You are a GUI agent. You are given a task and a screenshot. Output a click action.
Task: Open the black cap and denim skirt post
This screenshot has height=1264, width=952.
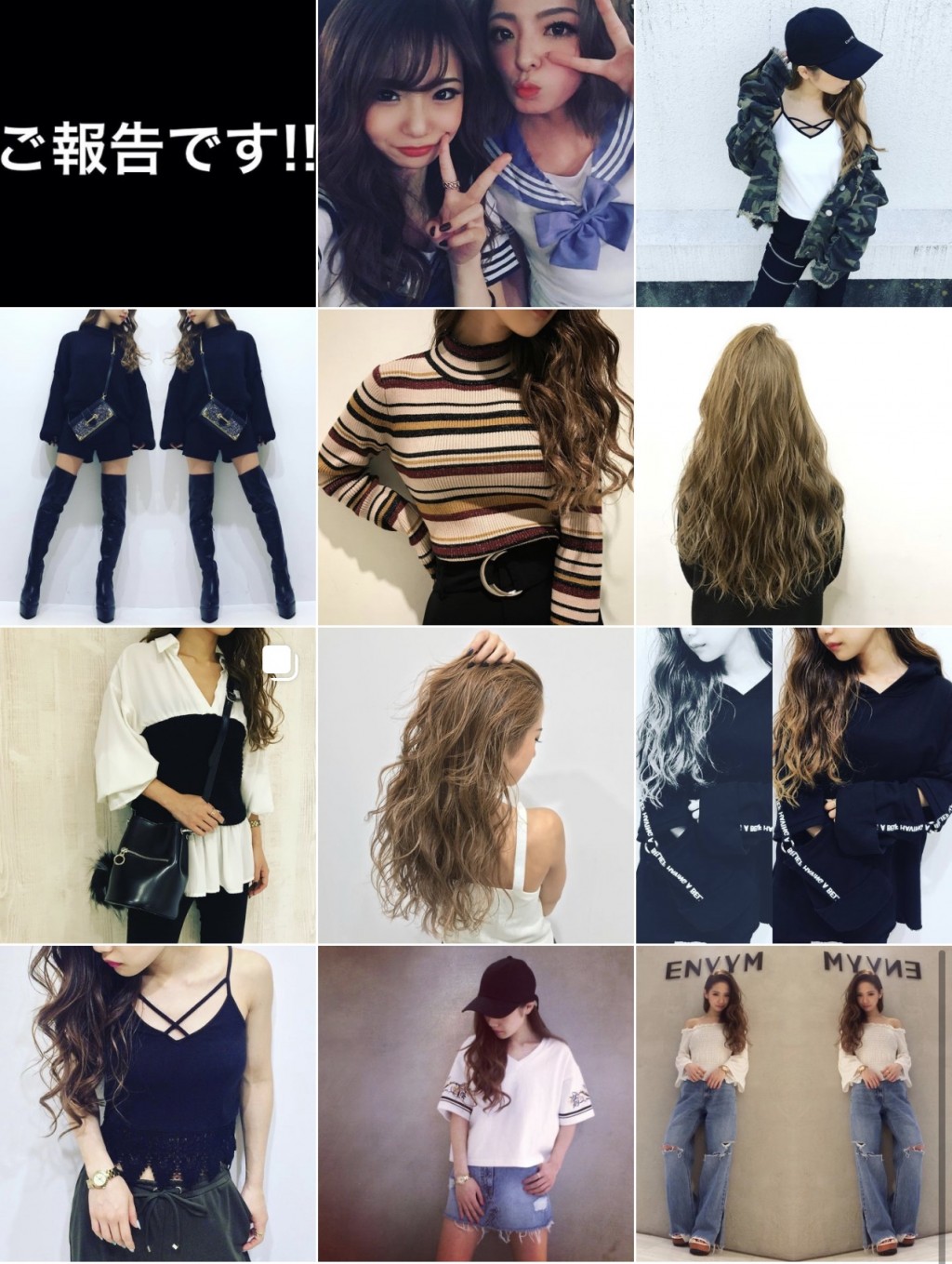[475, 1105]
